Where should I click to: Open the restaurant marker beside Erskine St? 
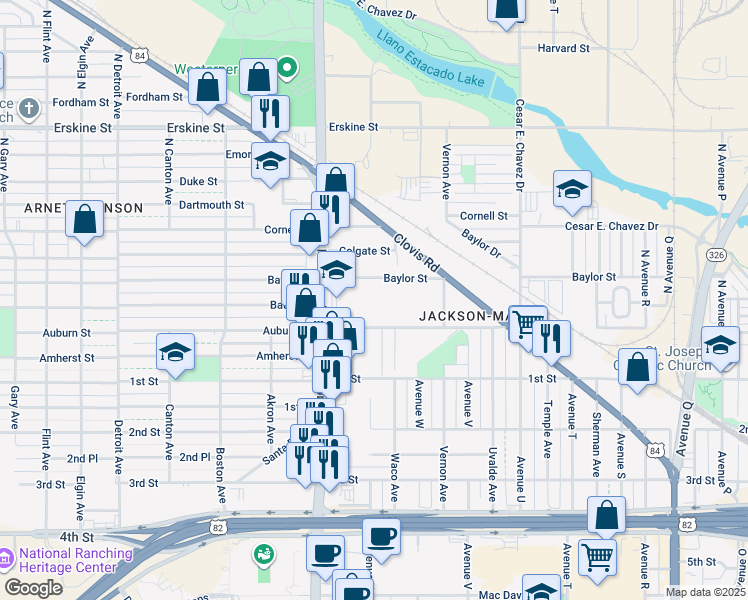[x=269, y=112]
